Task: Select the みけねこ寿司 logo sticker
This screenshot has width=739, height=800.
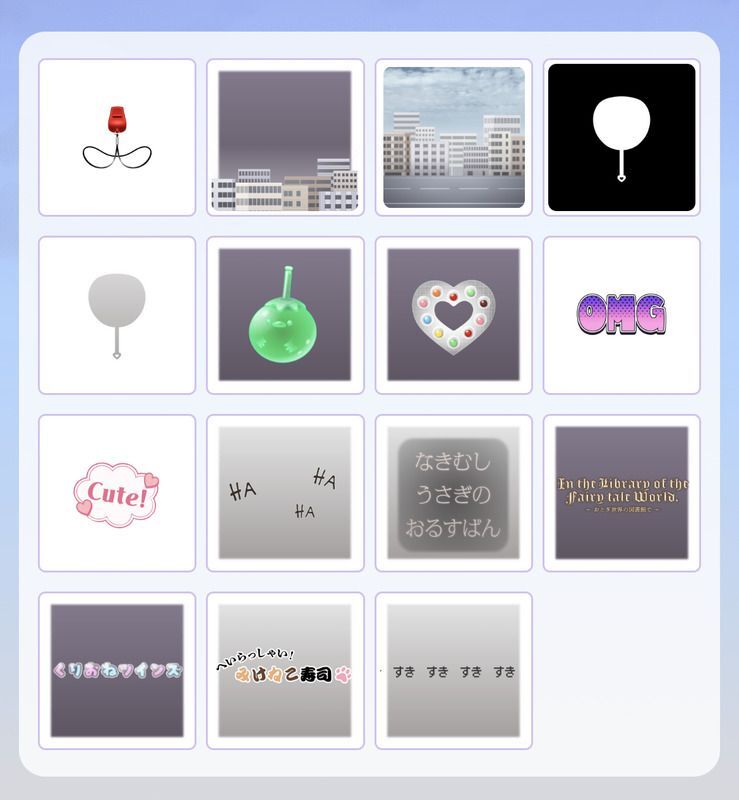Action: click(x=285, y=670)
